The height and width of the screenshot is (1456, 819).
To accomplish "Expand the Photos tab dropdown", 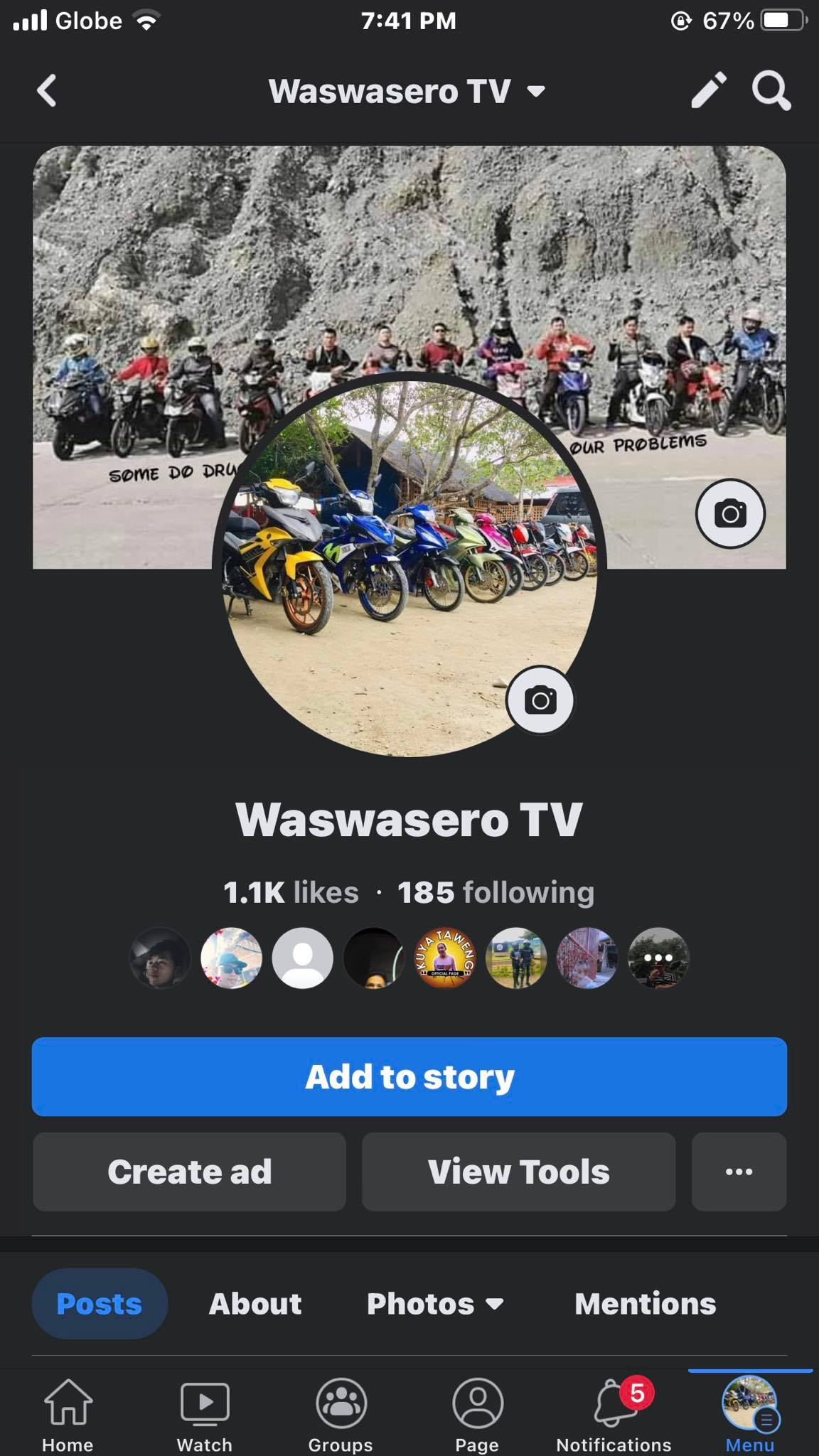I will click(x=435, y=1304).
